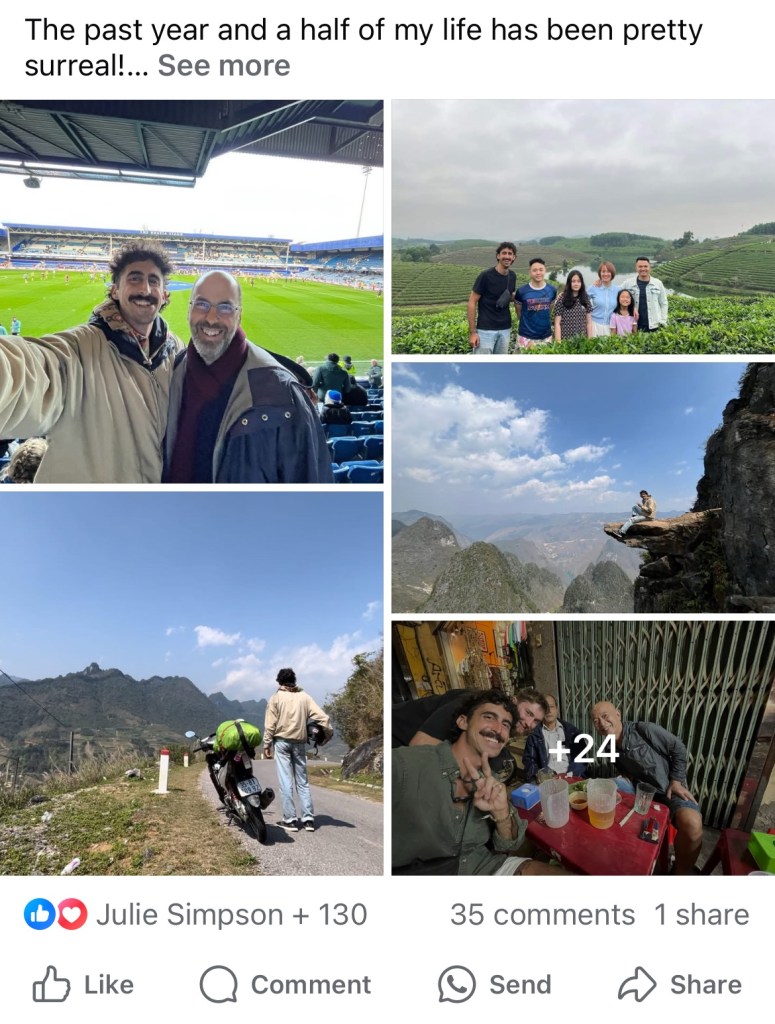Expand the post text with See more

(224, 66)
